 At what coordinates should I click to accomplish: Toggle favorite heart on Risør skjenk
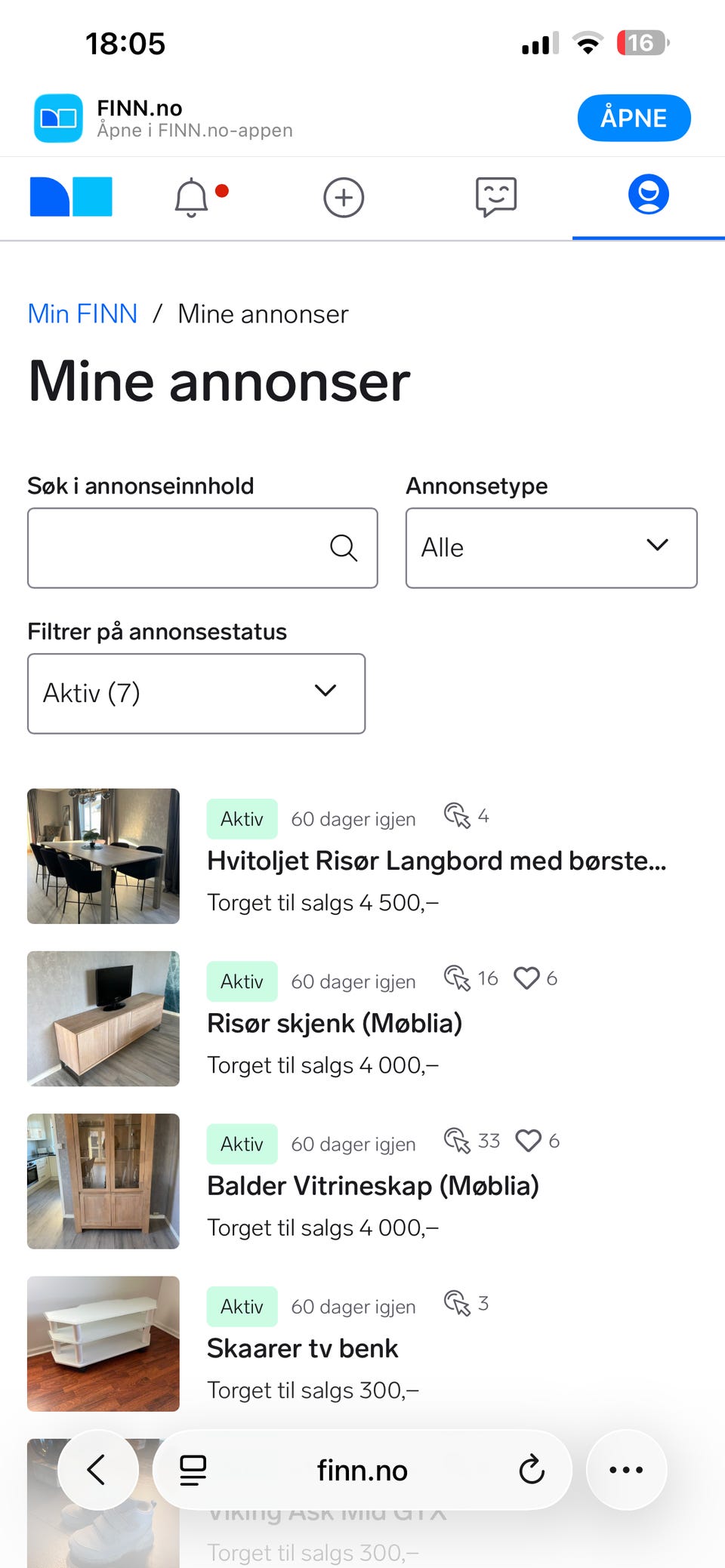coord(527,978)
